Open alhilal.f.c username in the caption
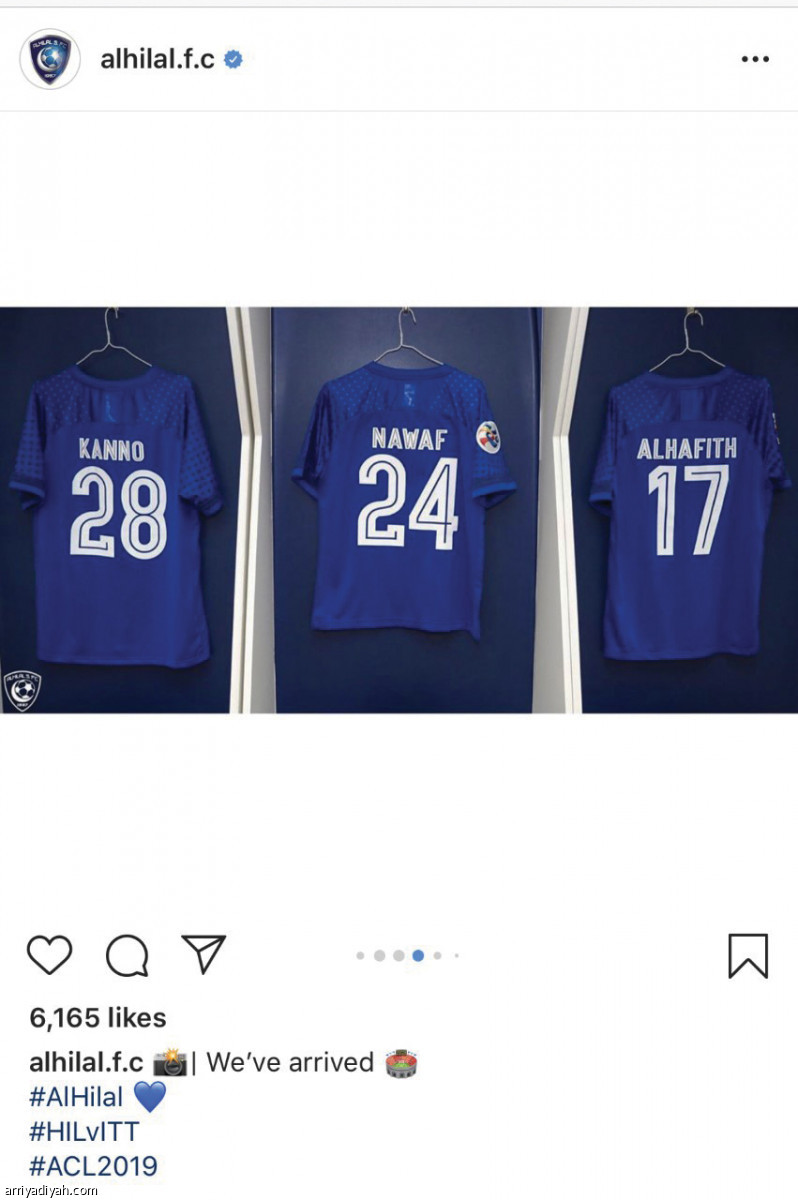 click(86, 1062)
